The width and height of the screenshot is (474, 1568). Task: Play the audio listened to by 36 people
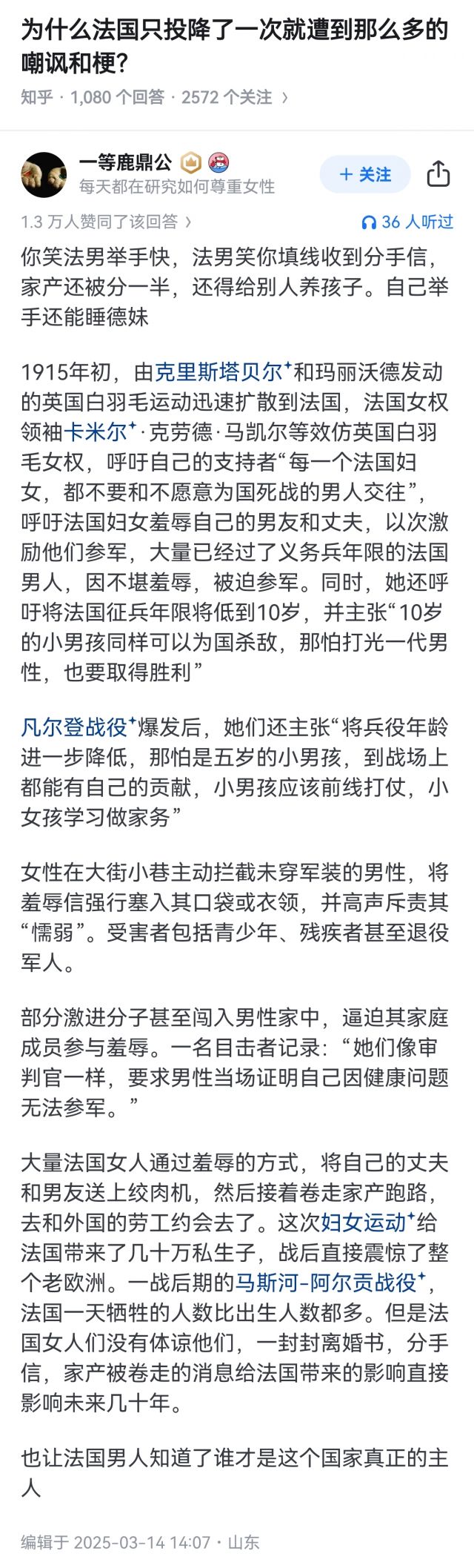tap(407, 222)
